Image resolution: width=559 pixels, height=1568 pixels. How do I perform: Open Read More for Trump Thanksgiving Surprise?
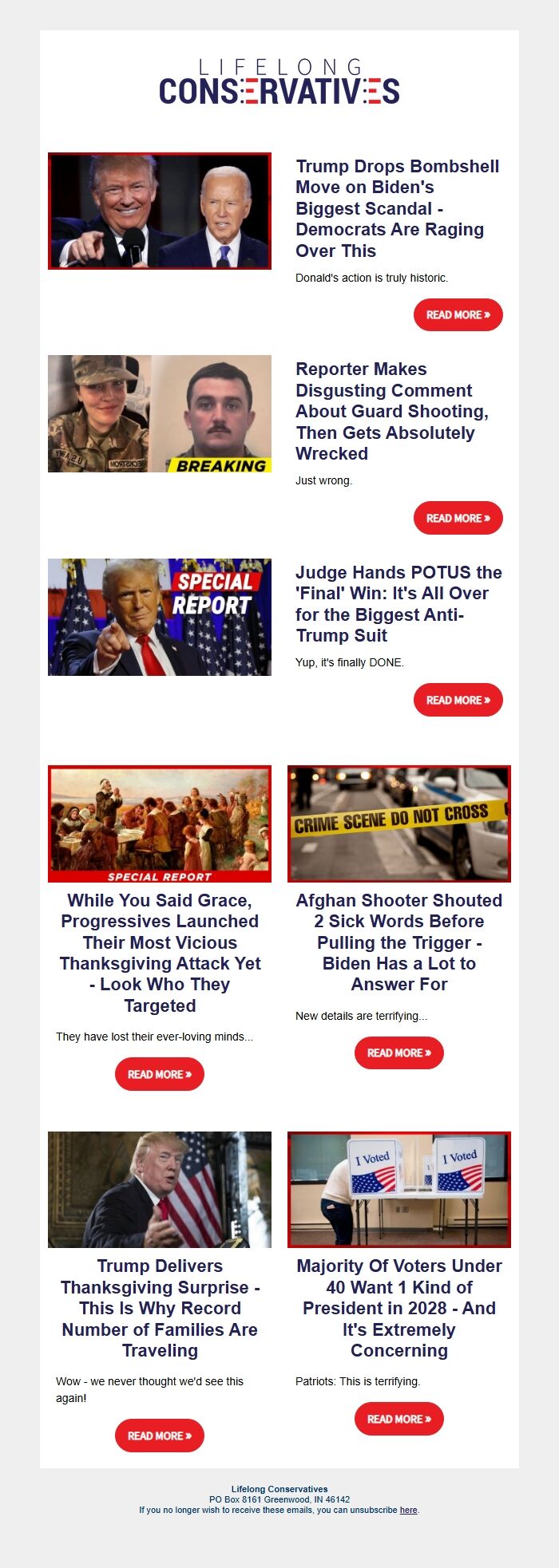[160, 1436]
